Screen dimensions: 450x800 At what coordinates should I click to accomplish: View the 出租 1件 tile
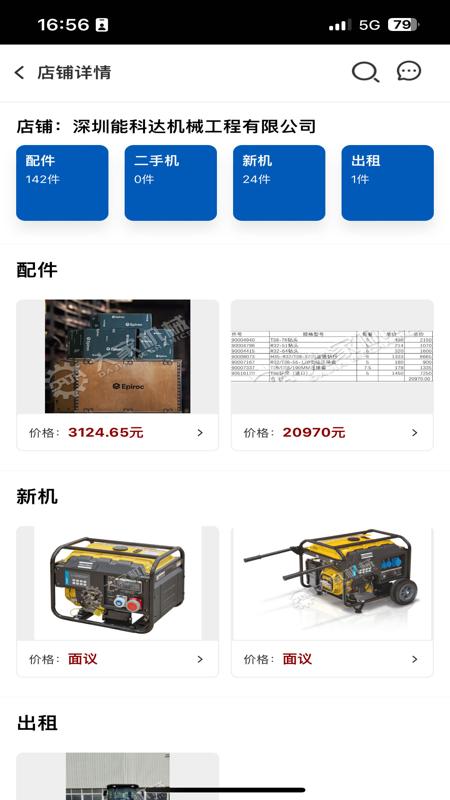(x=388, y=183)
